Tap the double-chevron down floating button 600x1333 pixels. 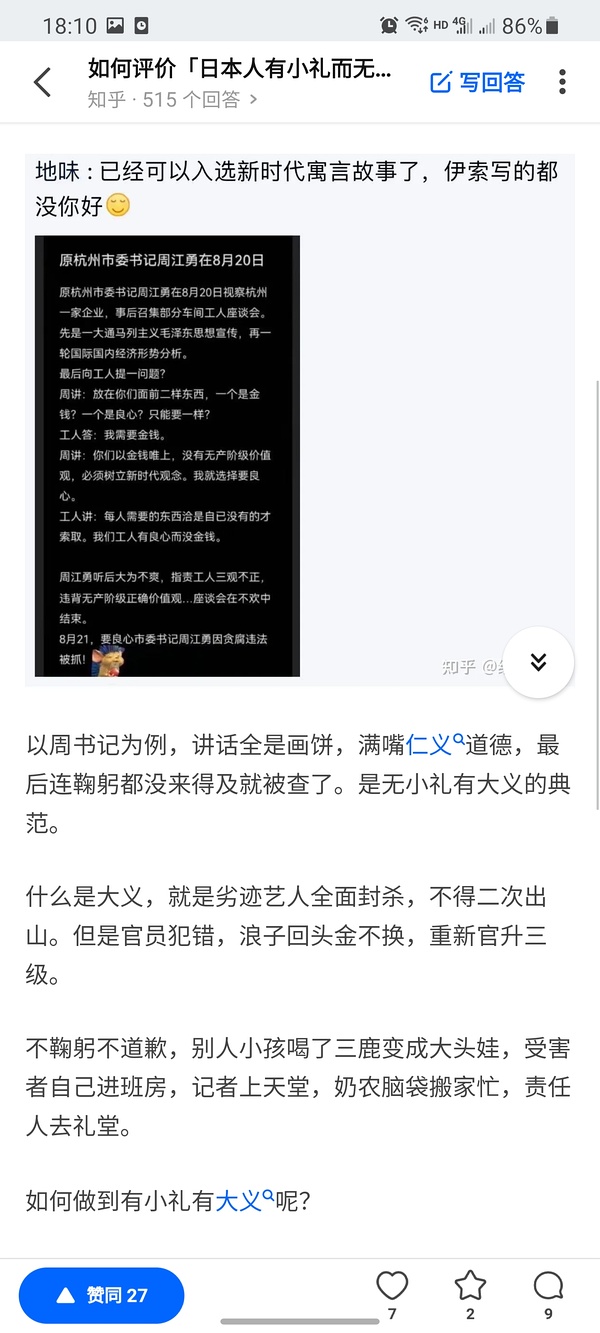pyautogui.click(x=538, y=662)
